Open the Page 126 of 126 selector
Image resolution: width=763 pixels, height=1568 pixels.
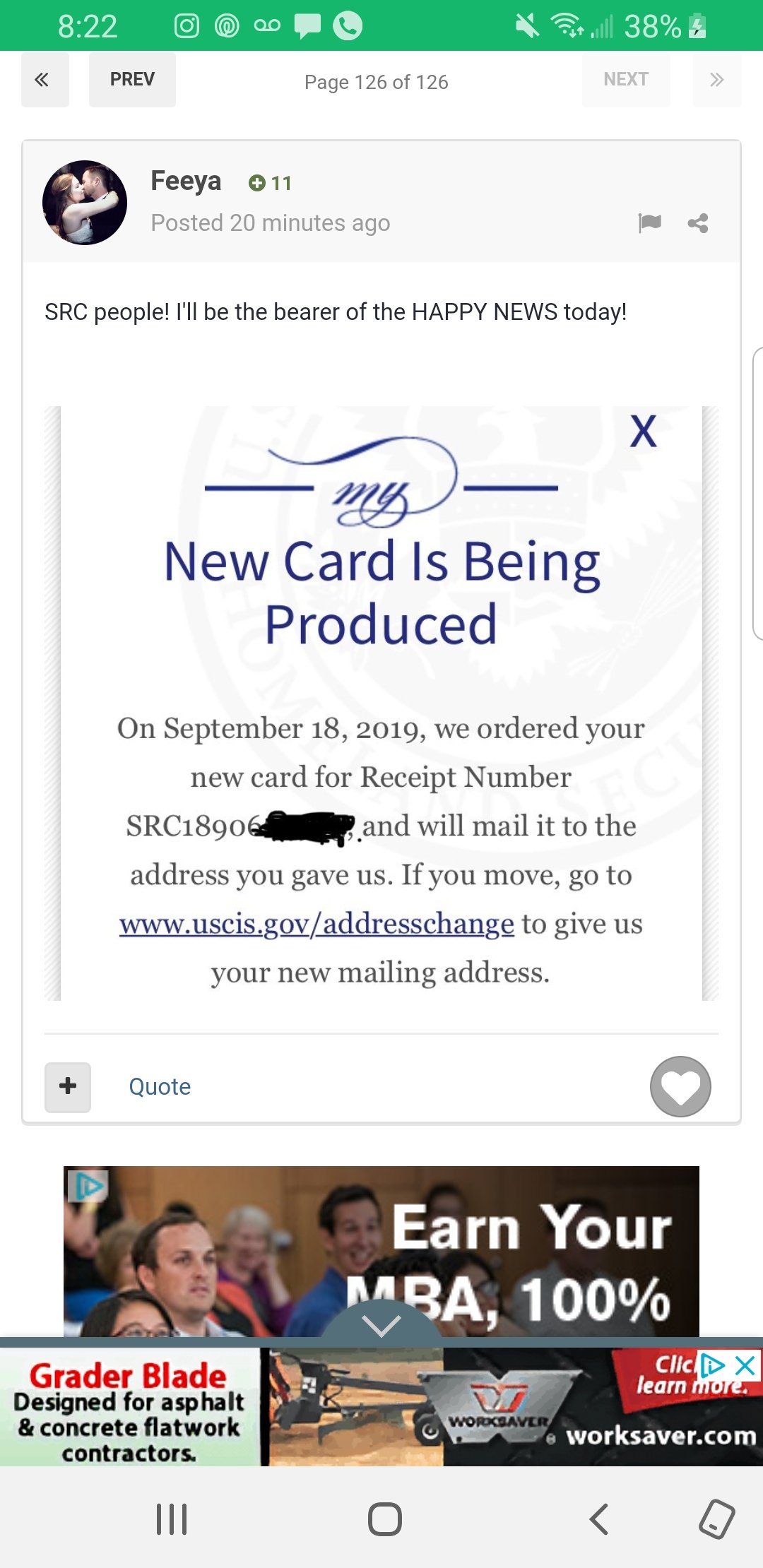(376, 82)
